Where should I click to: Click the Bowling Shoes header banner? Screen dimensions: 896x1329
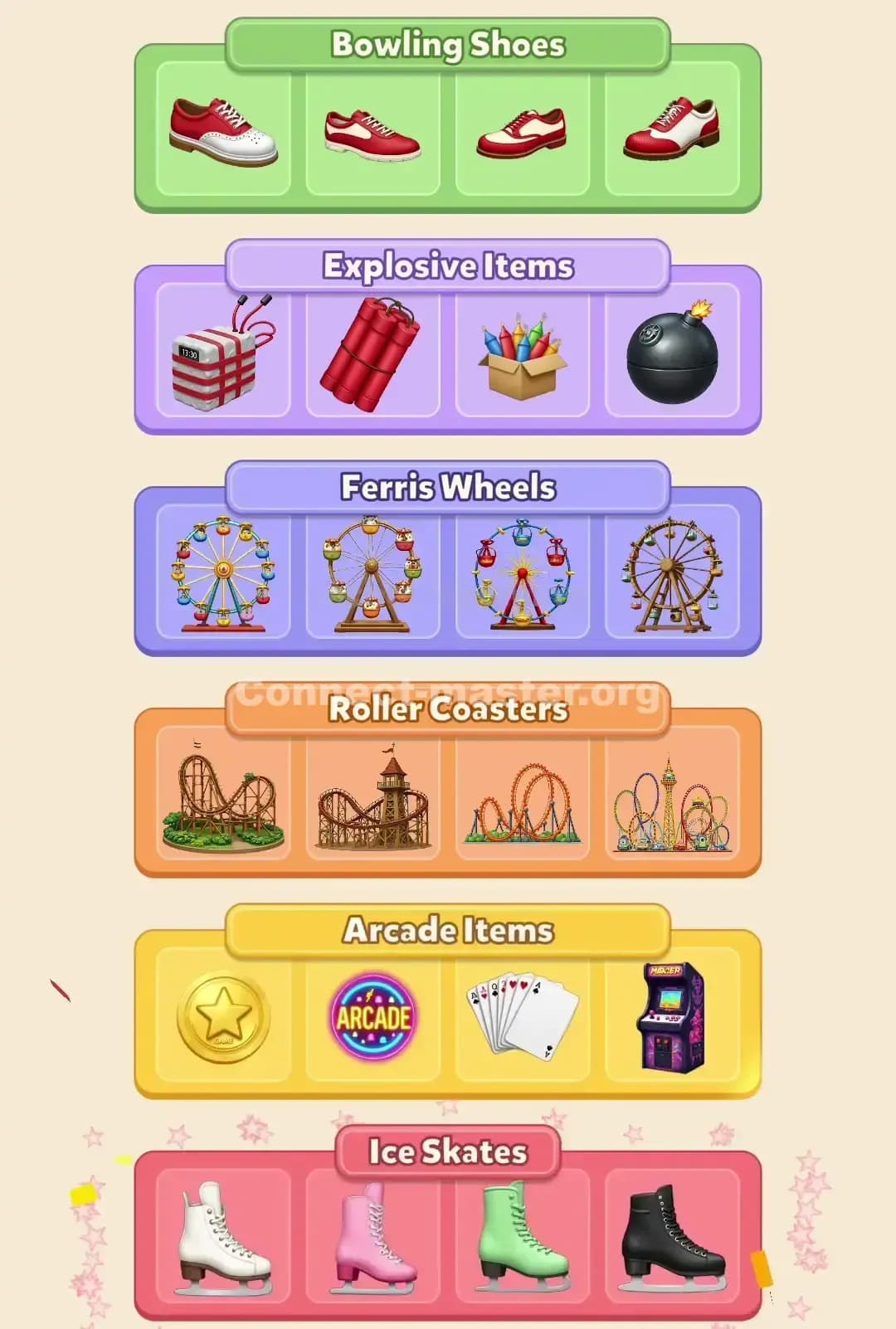pos(448,46)
